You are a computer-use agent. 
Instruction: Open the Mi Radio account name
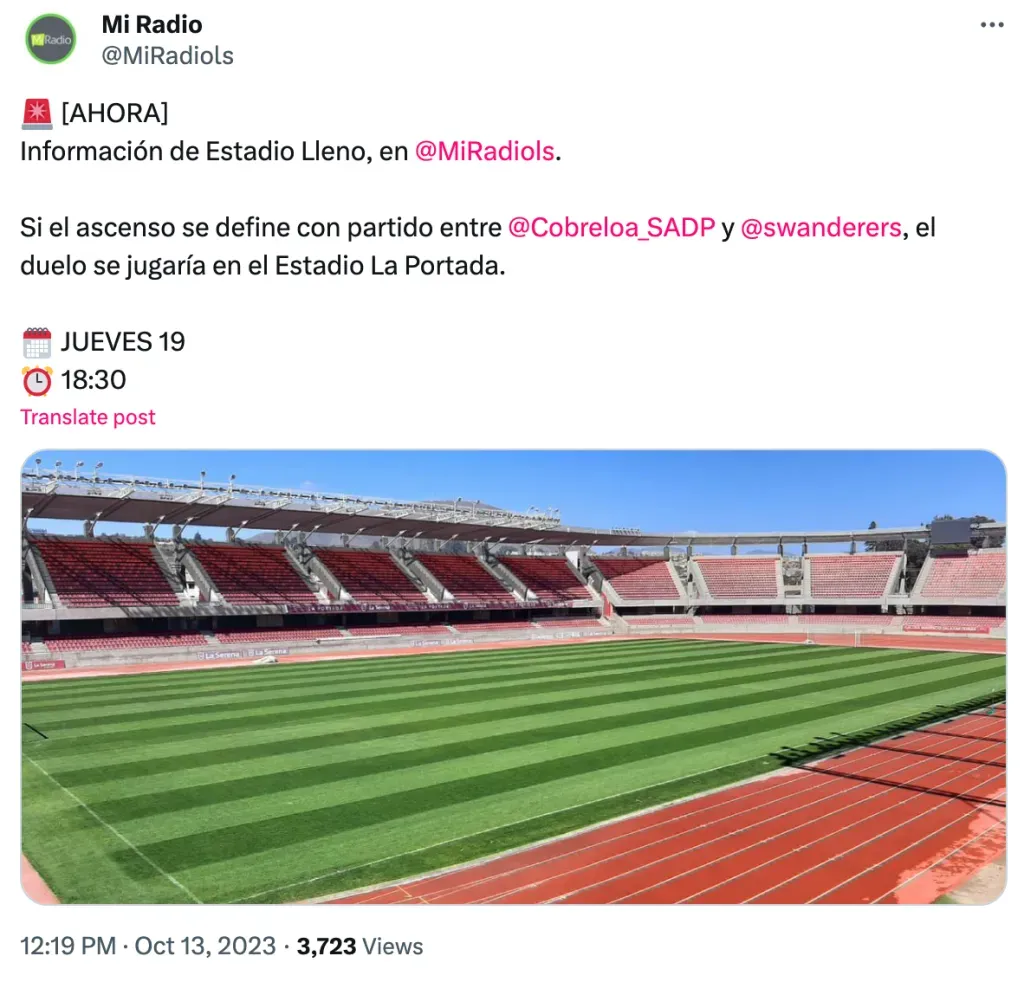pyautogui.click(x=151, y=24)
